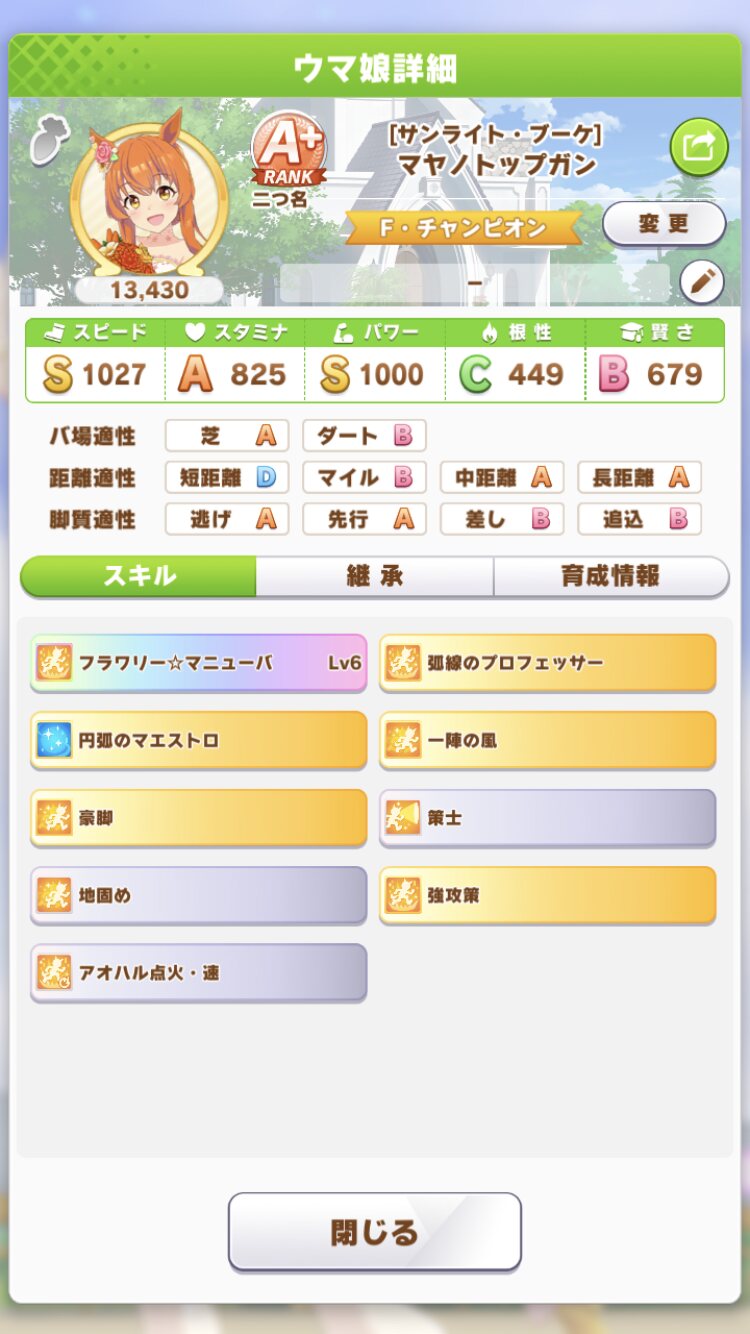The height and width of the screenshot is (1334, 750).
Task: Select the スキル tab
Action: [x=139, y=576]
